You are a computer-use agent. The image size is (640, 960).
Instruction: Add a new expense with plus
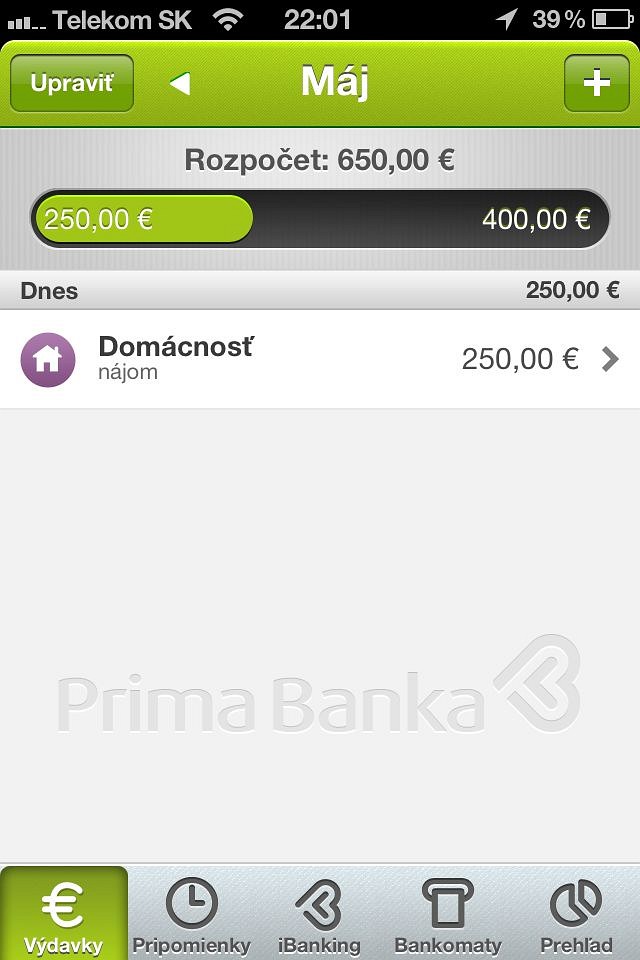pos(596,83)
